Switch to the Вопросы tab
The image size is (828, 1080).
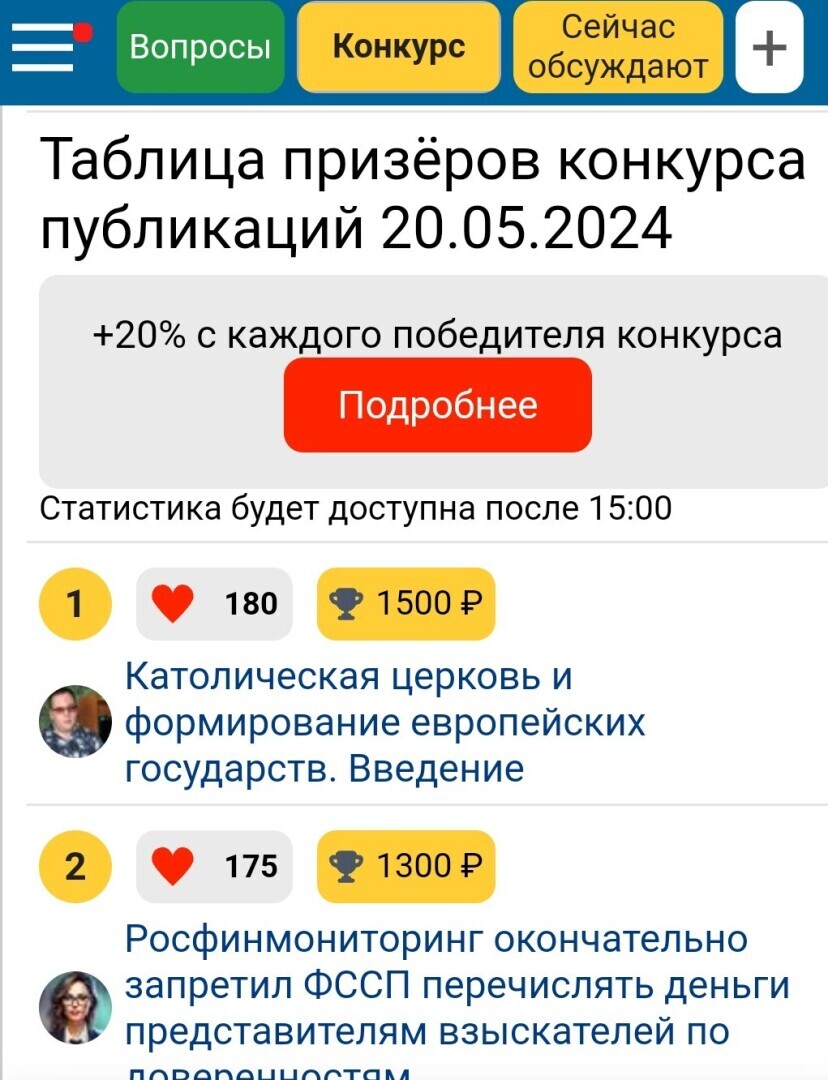click(201, 47)
